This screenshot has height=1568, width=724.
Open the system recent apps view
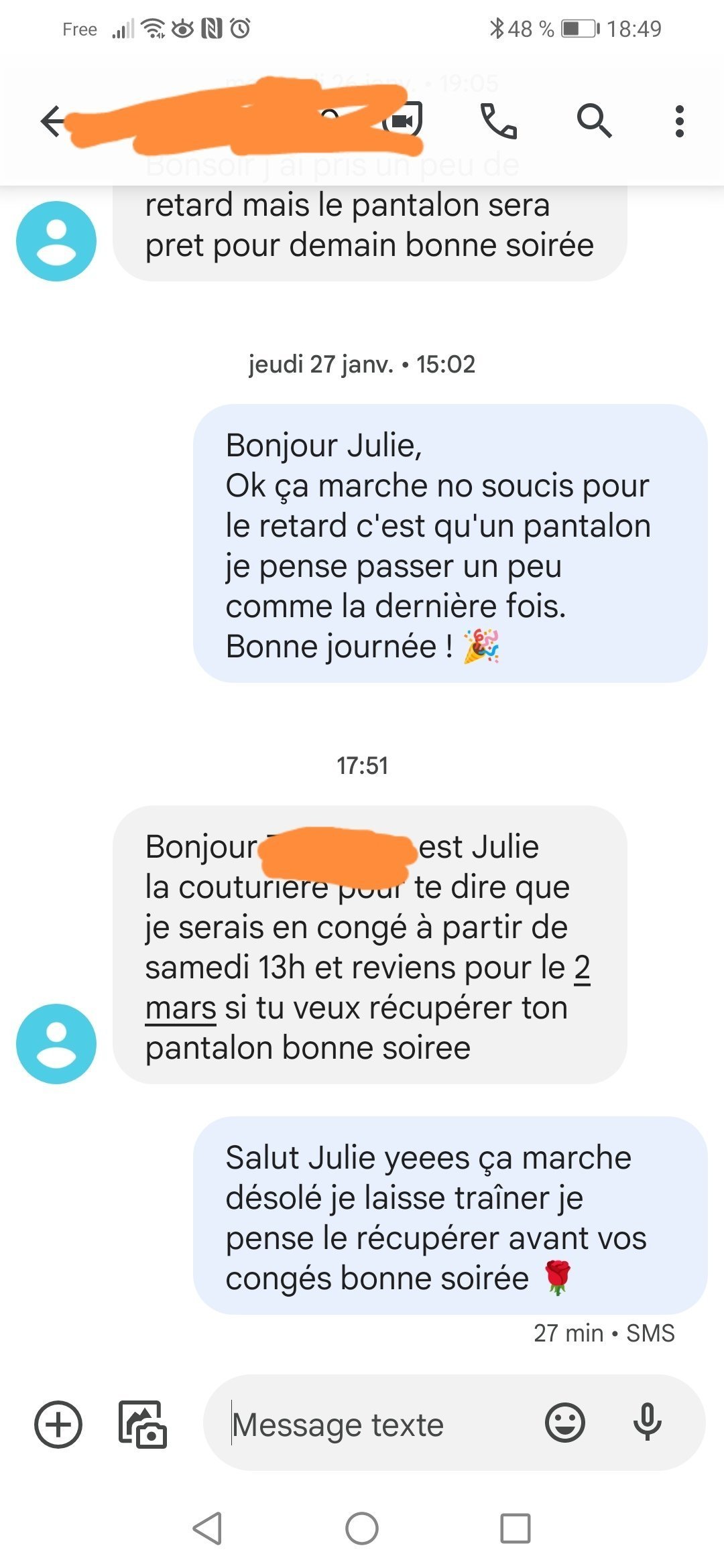(x=516, y=1528)
